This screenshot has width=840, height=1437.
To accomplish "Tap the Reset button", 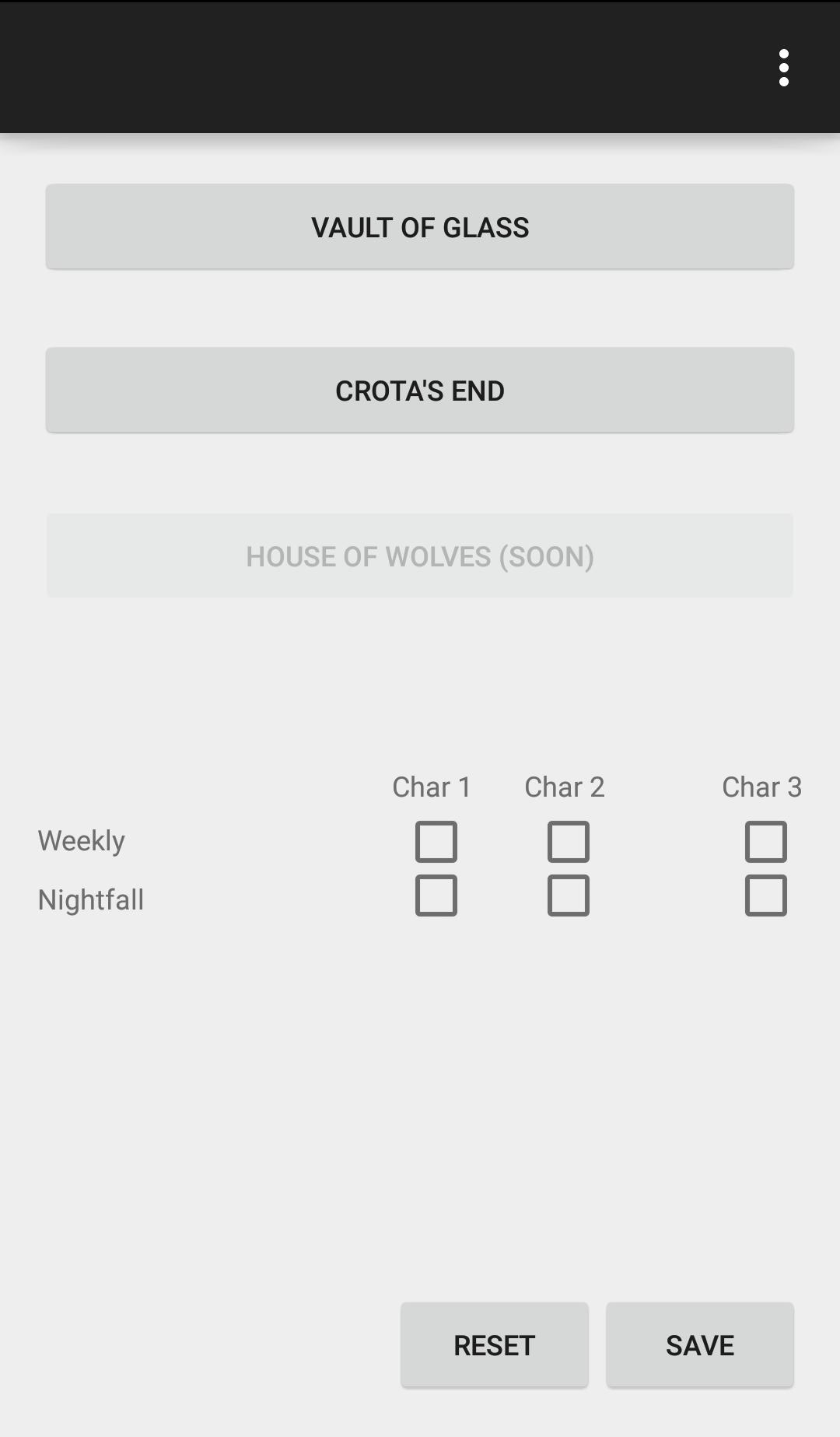I will [494, 1345].
